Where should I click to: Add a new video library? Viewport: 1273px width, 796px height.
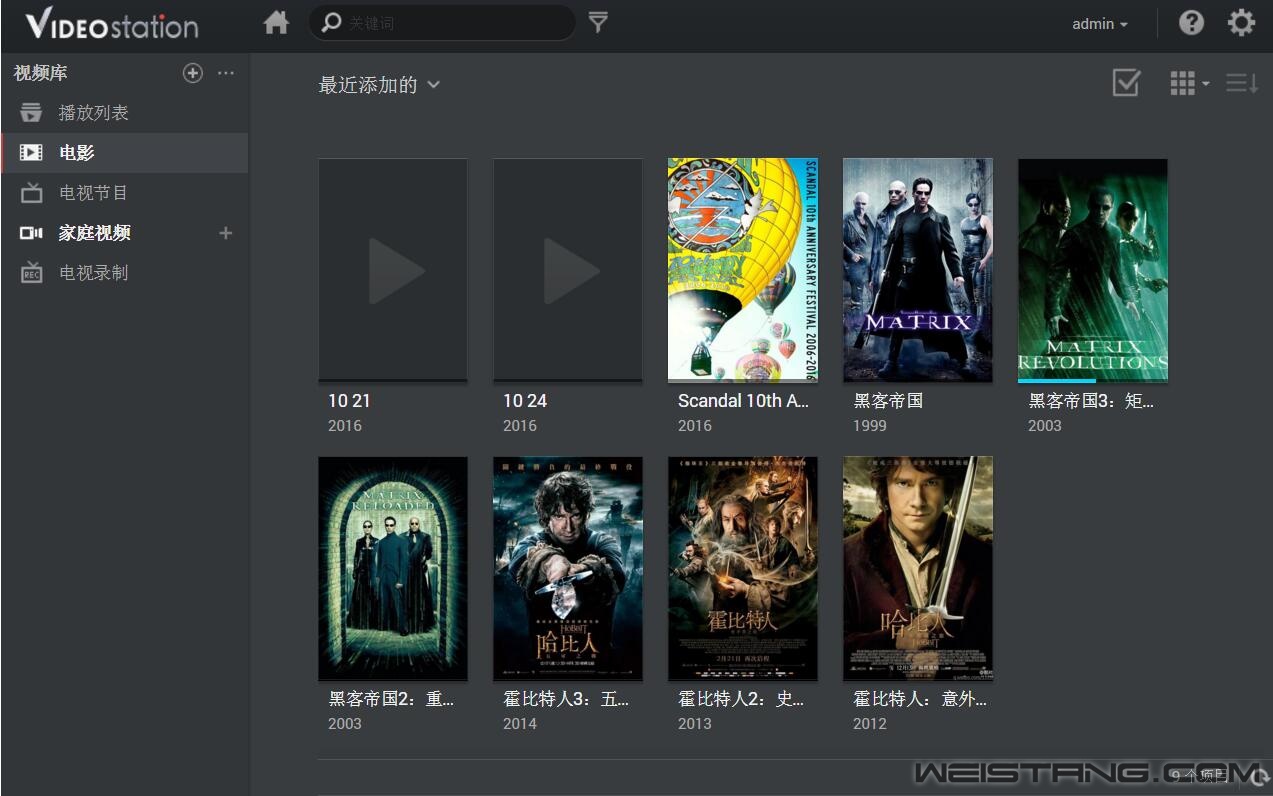point(193,73)
